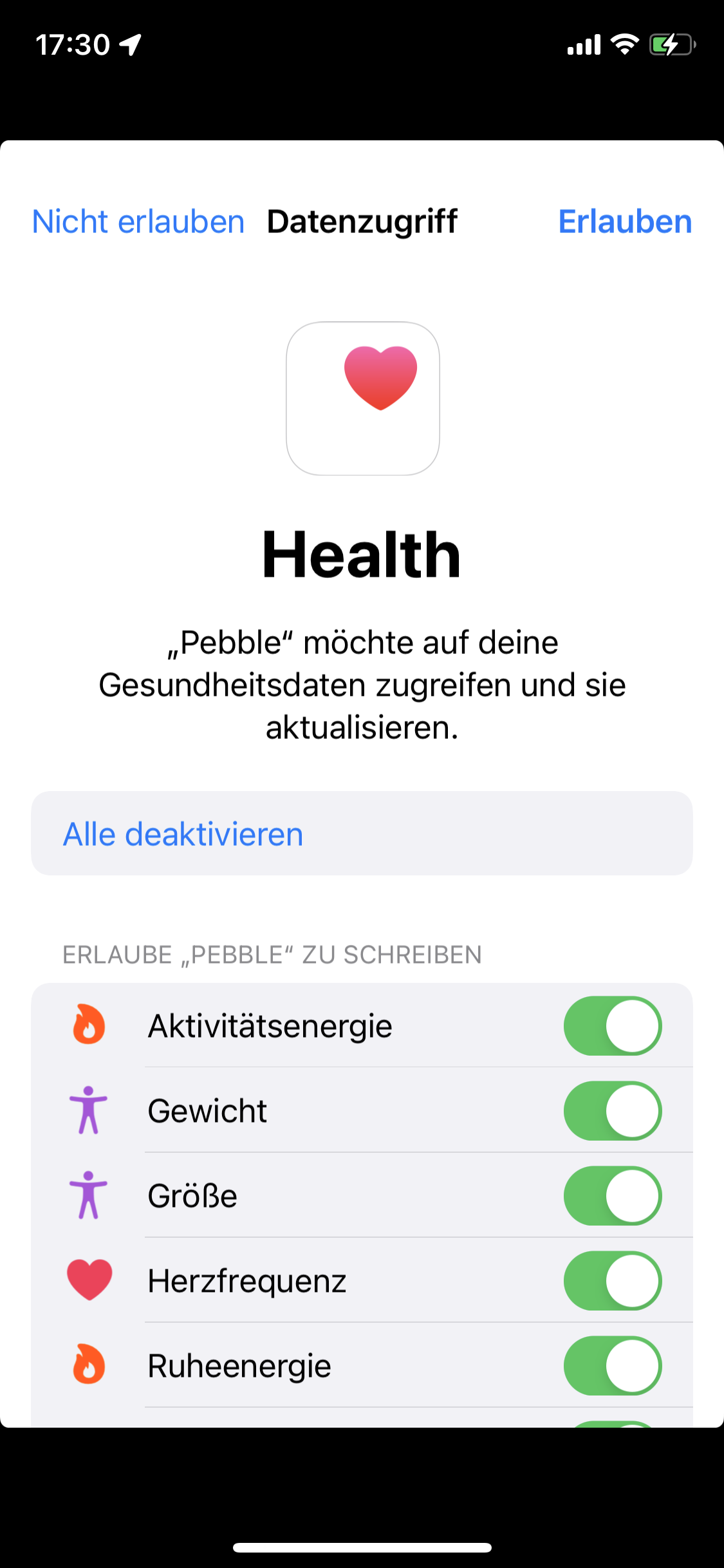
Task: Tap the charging battery icon
Action: pyautogui.click(x=669, y=44)
